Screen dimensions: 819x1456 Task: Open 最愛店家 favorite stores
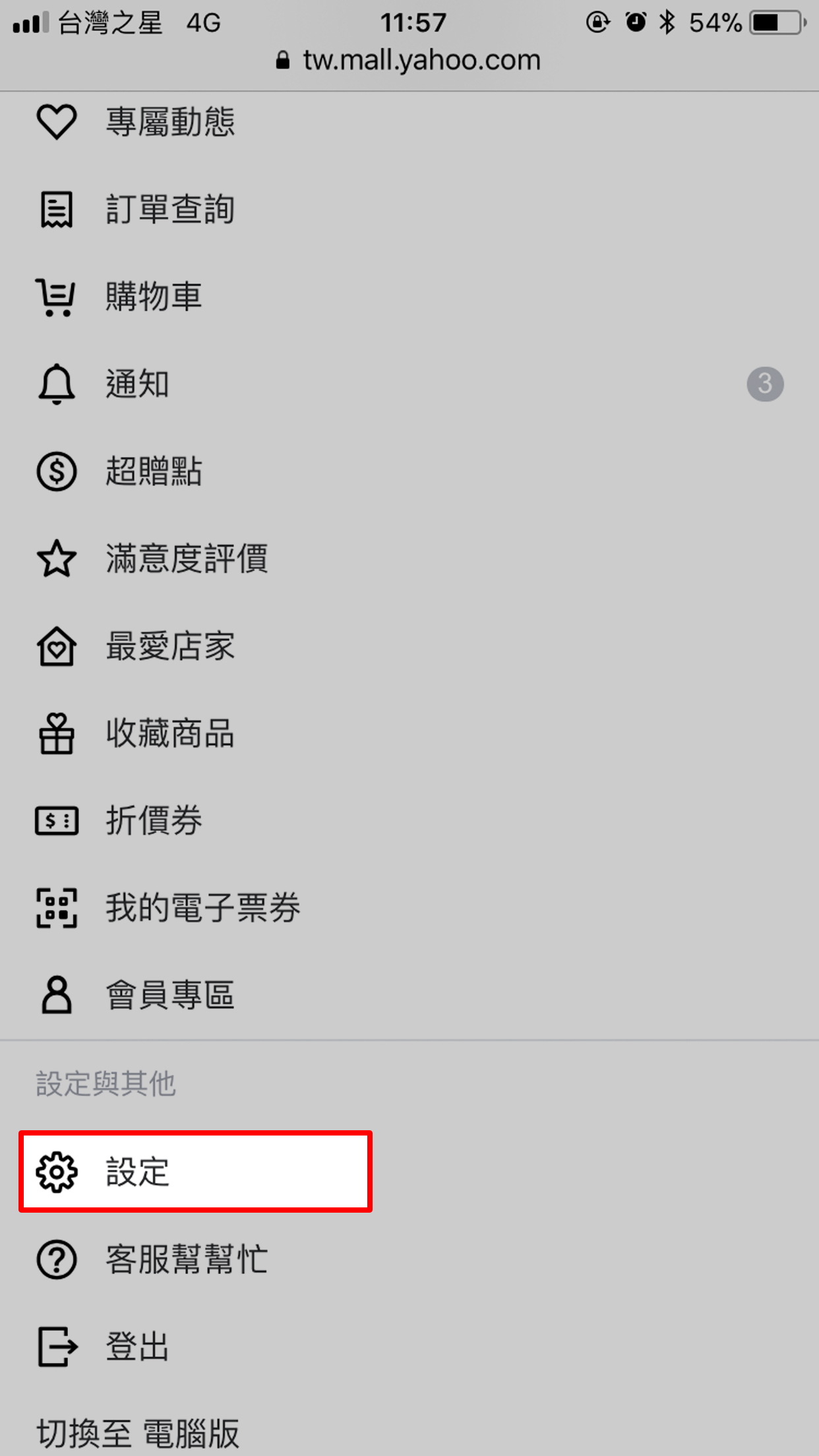tap(409, 646)
